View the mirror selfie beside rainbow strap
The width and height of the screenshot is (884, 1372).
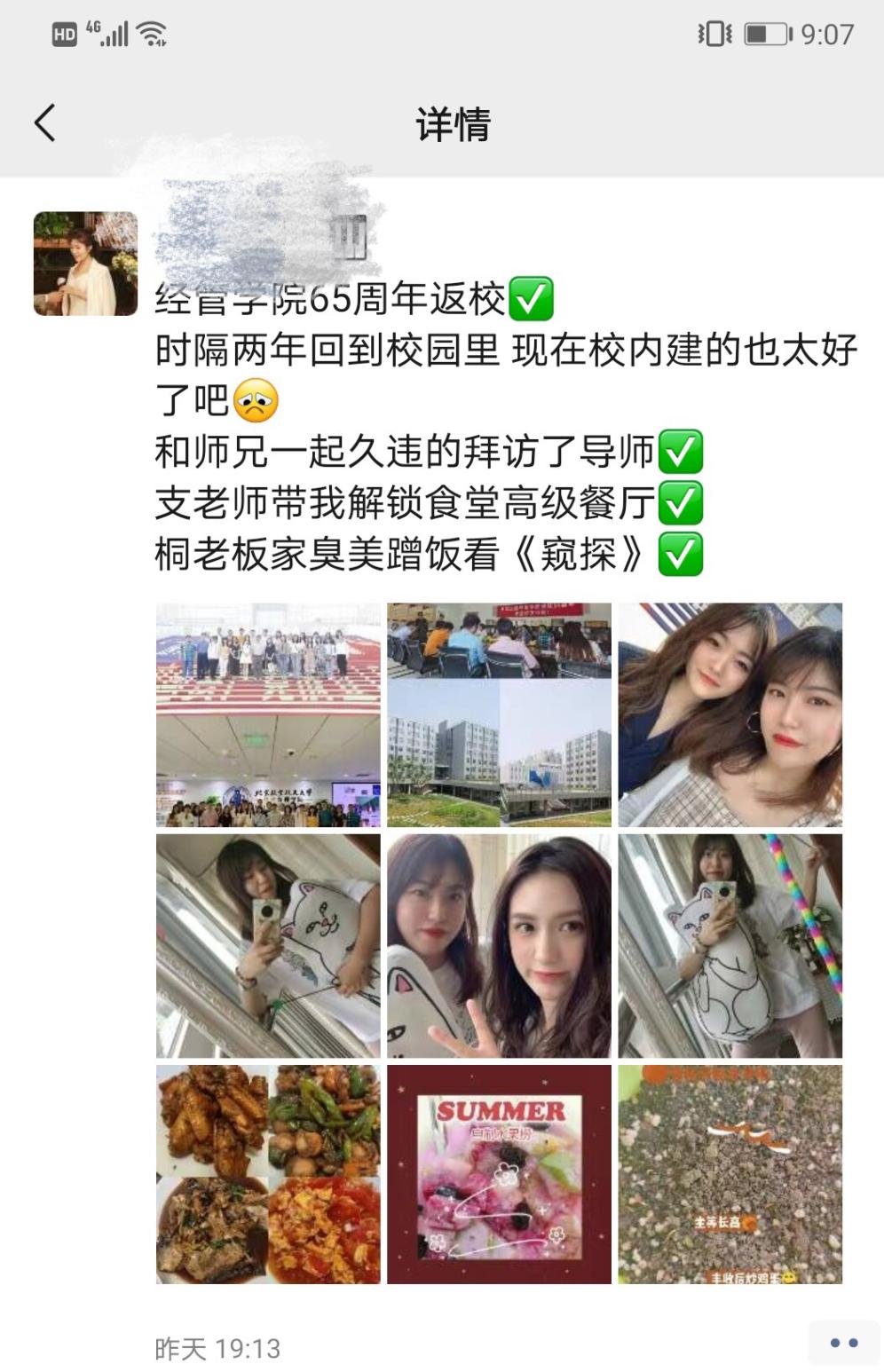[x=730, y=945]
